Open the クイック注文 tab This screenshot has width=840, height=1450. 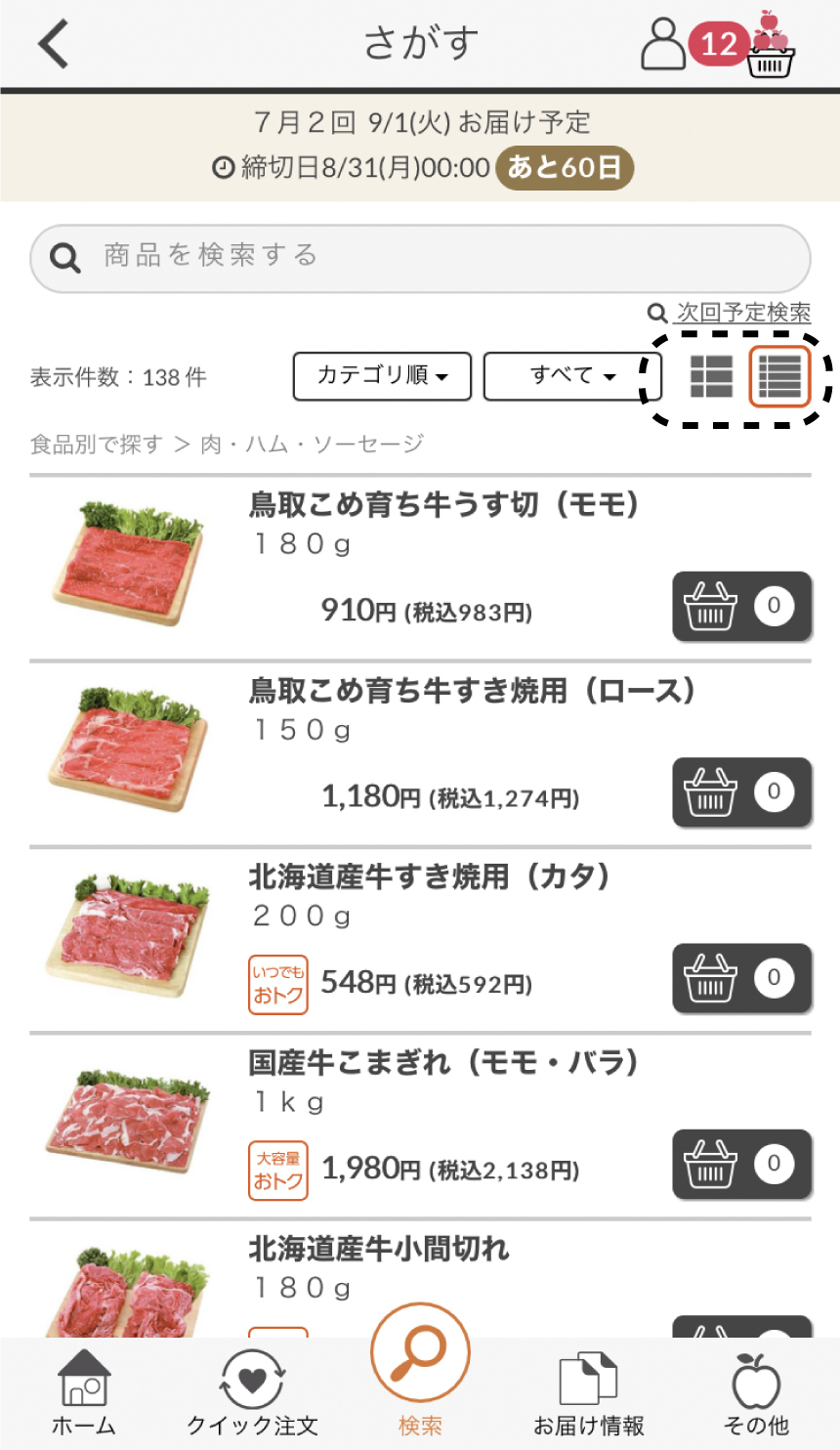click(x=252, y=1393)
